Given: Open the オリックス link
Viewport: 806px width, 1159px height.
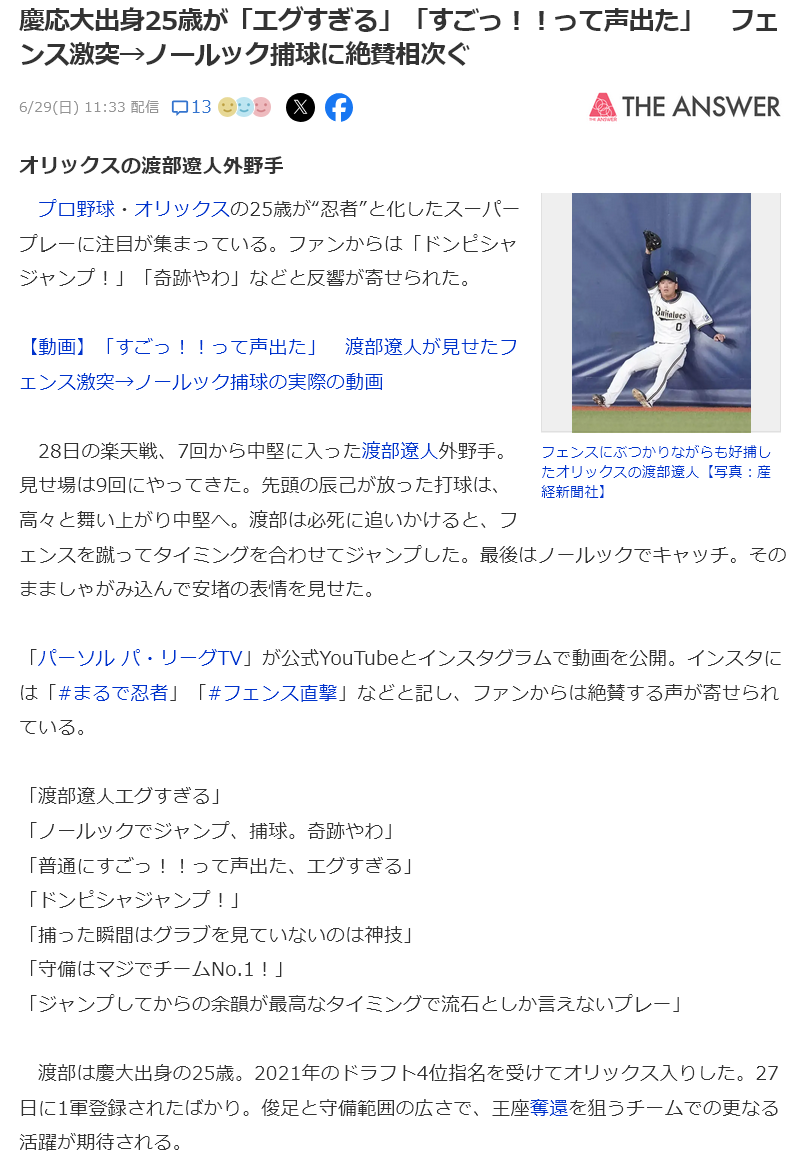Looking at the screenshot, I should [x=181, y=209].
